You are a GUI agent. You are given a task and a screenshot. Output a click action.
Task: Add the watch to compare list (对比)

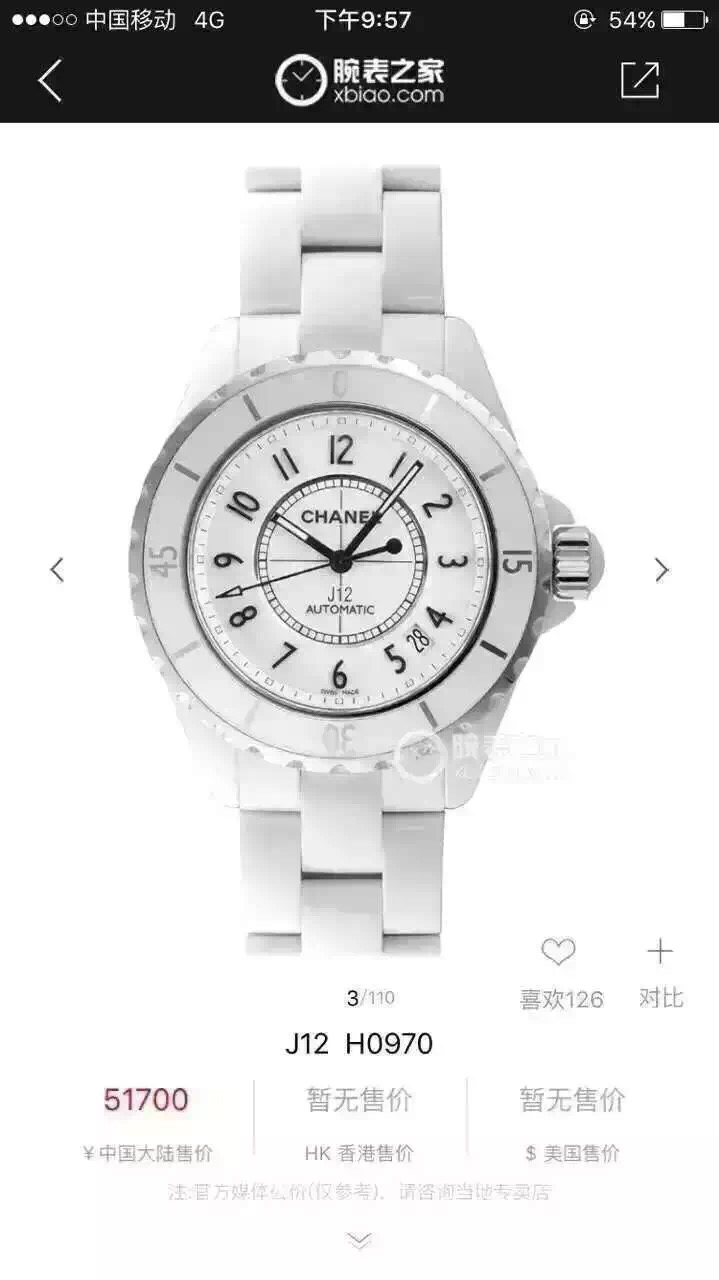(x=660, y=952)
